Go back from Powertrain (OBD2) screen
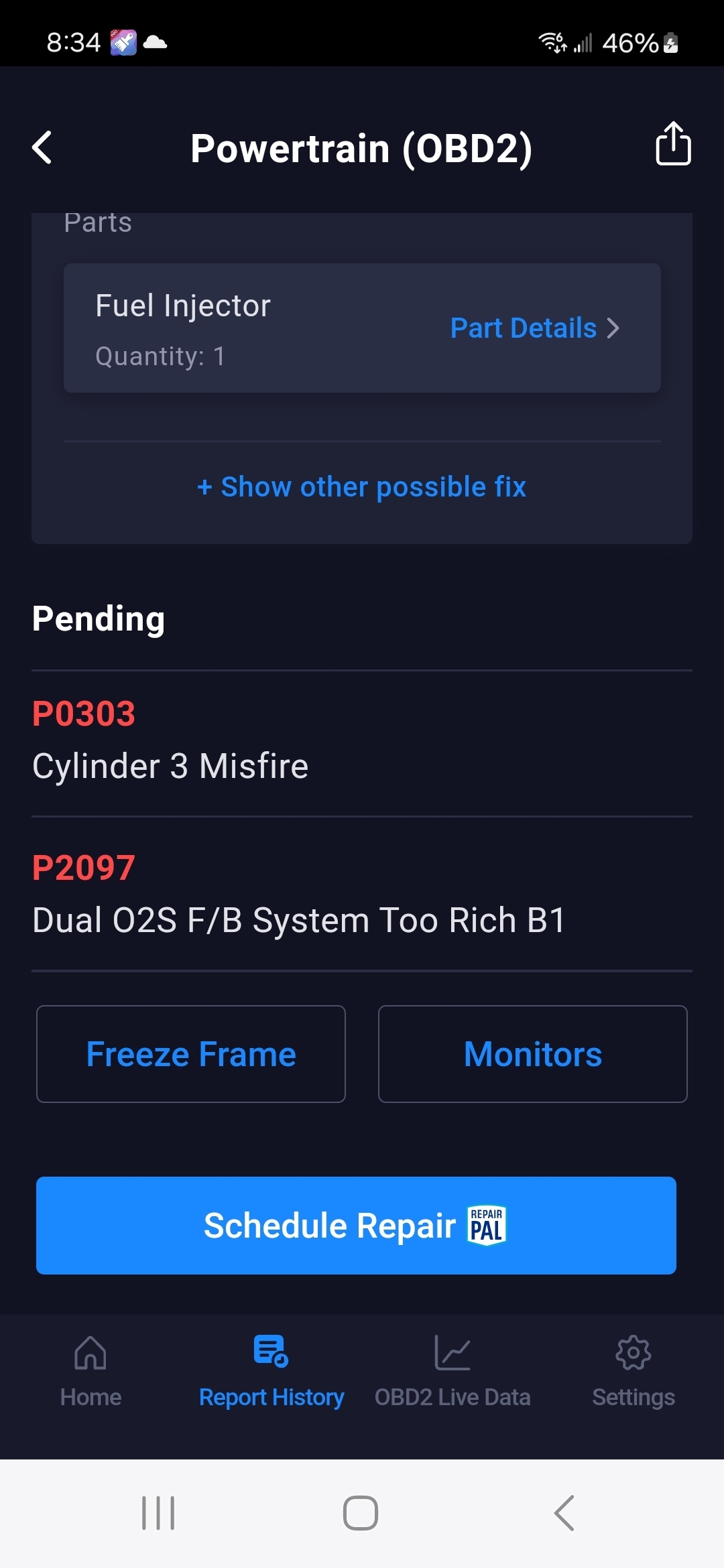Viewport: 724px width, 1568px height. (x=42, y=147)
